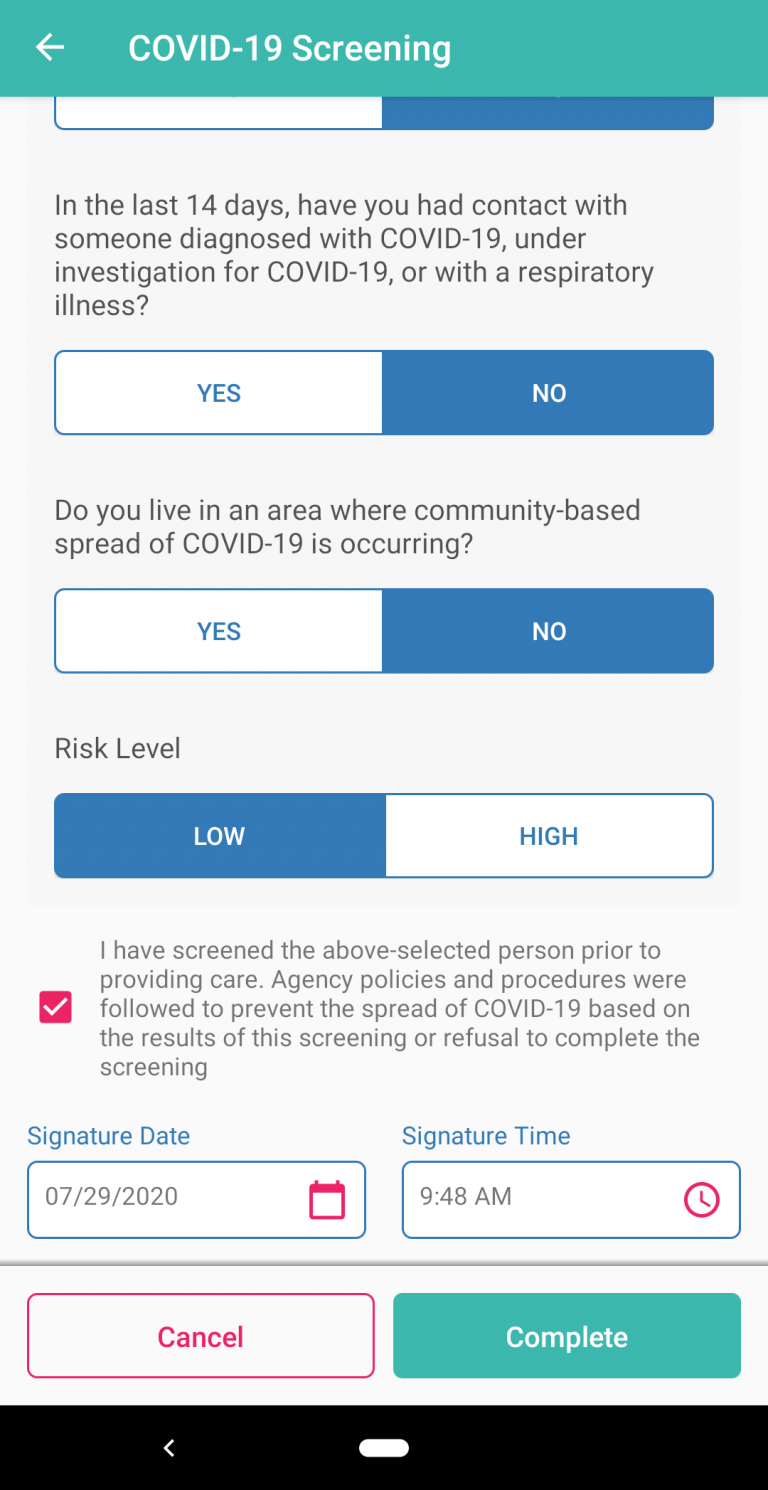Select YES for contact with COVID-19 question
The width and height of the screenshot is (768, 1490).
218,392
